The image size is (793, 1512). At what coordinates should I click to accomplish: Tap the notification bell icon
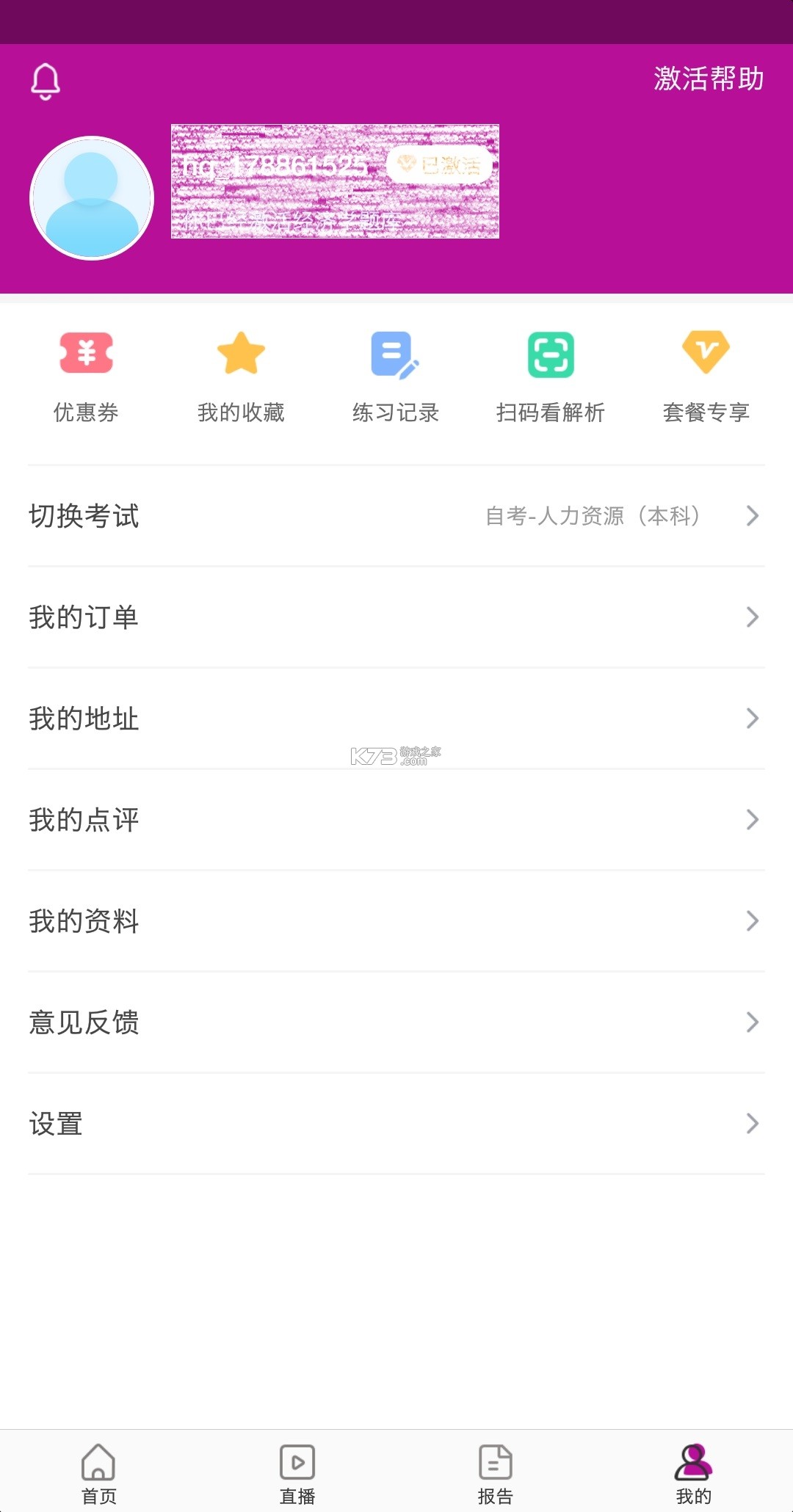tap(46, 81)
